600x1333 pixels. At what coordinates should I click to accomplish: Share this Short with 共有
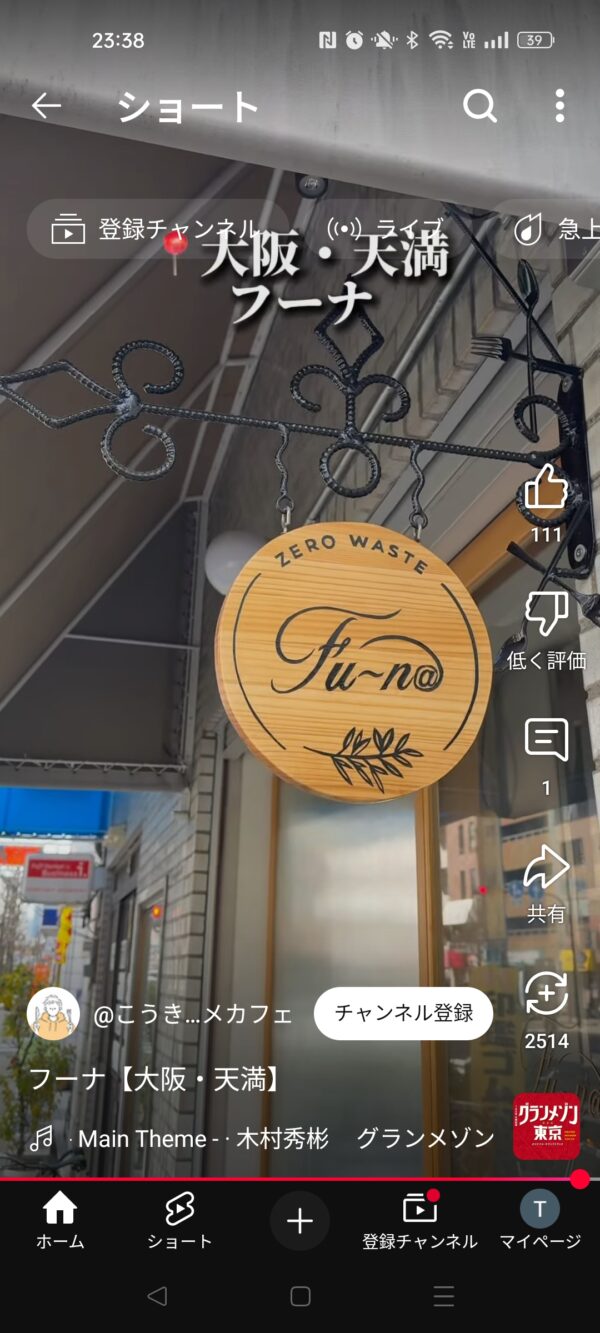546,868
